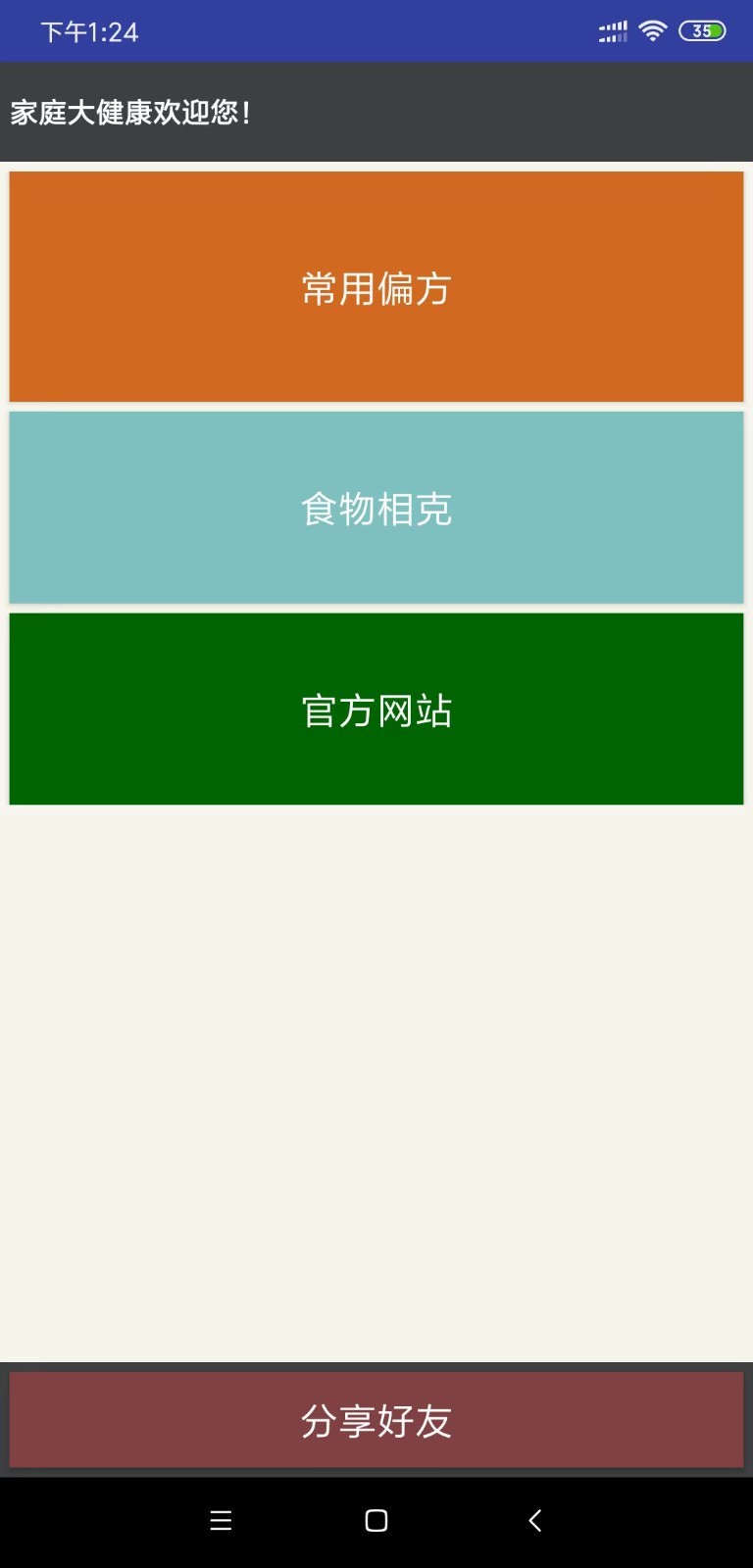This screenshot has height=1568, width=753.
Task: Go back using the system back button
Action: point(534,1520)
